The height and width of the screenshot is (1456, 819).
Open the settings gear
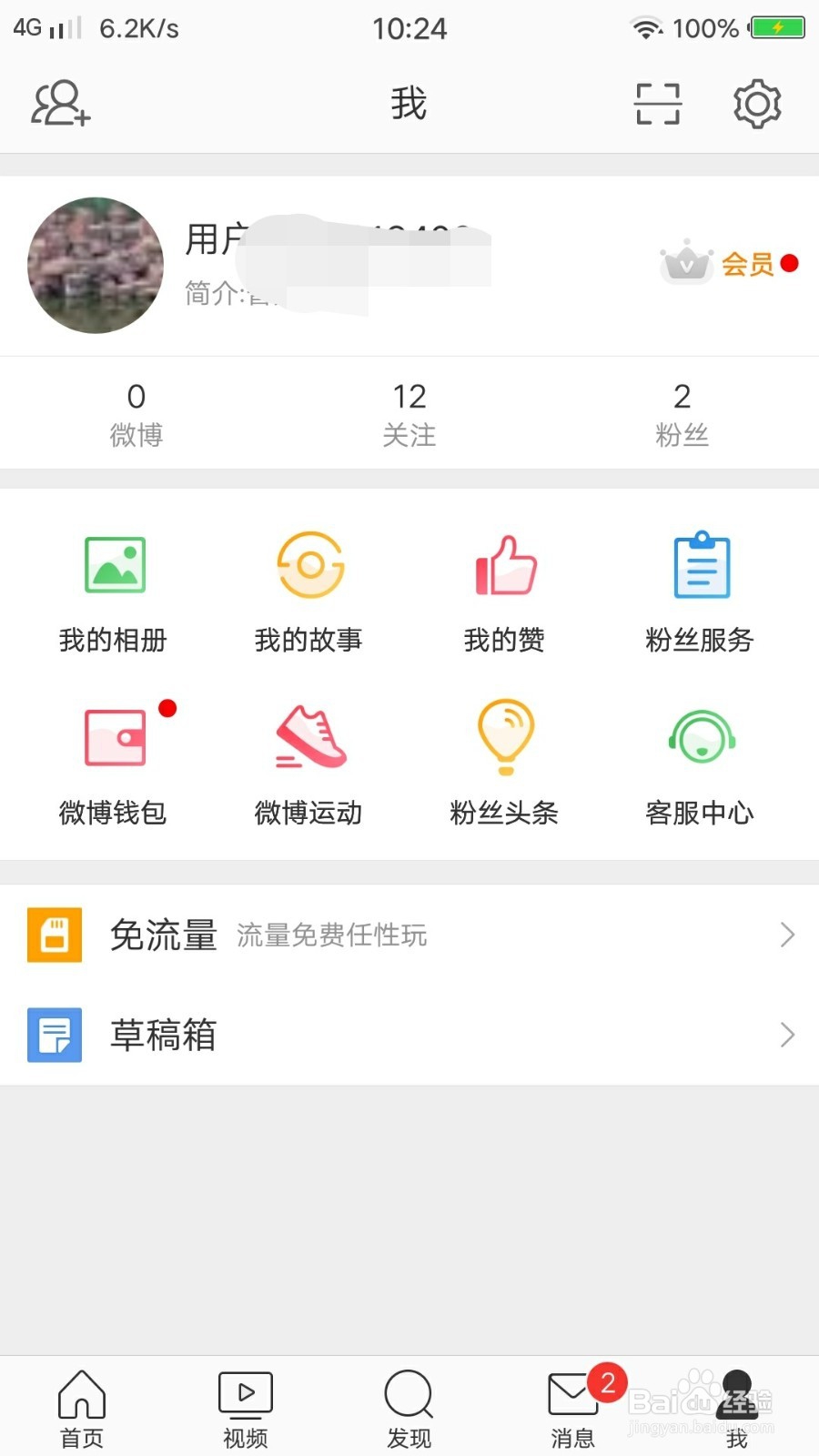[756, 103]
